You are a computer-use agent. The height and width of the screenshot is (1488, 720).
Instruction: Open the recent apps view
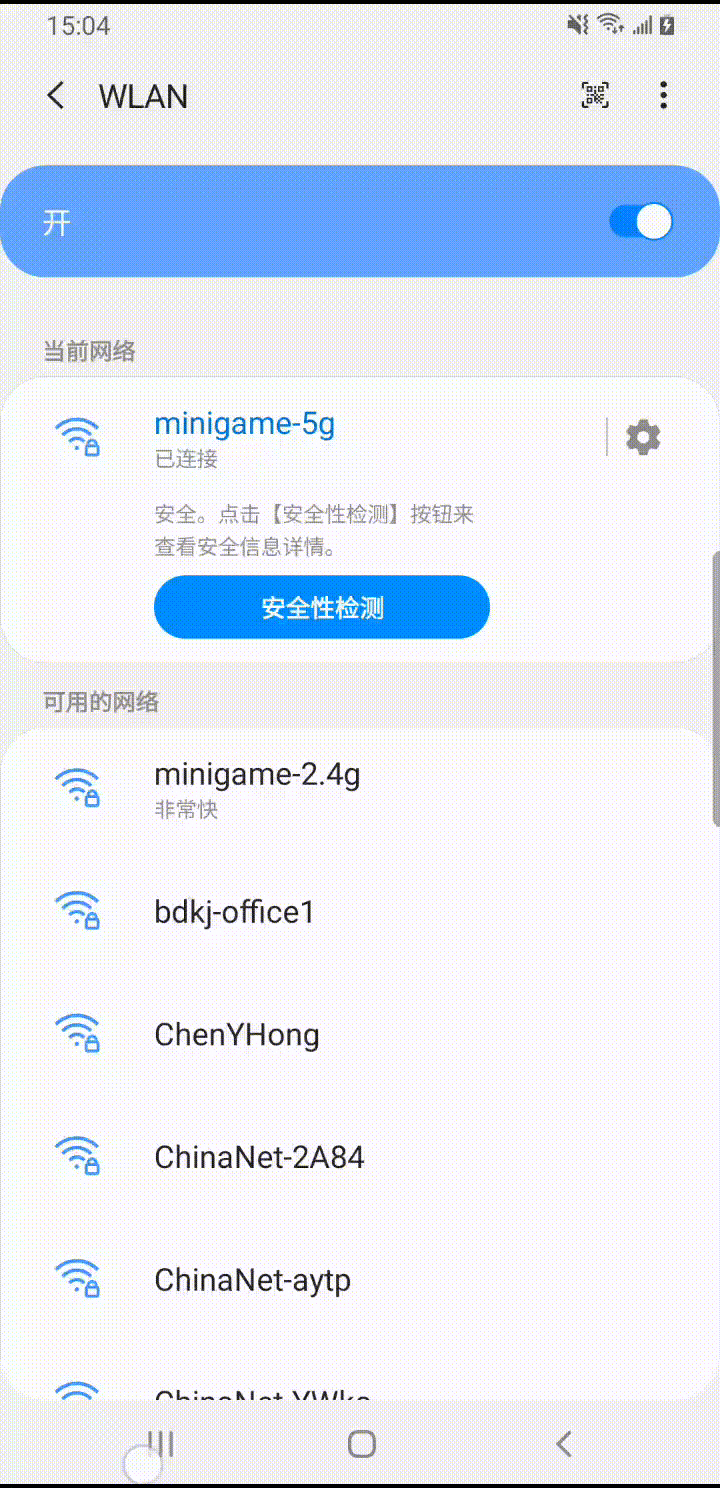click(x=158, y=1443)
